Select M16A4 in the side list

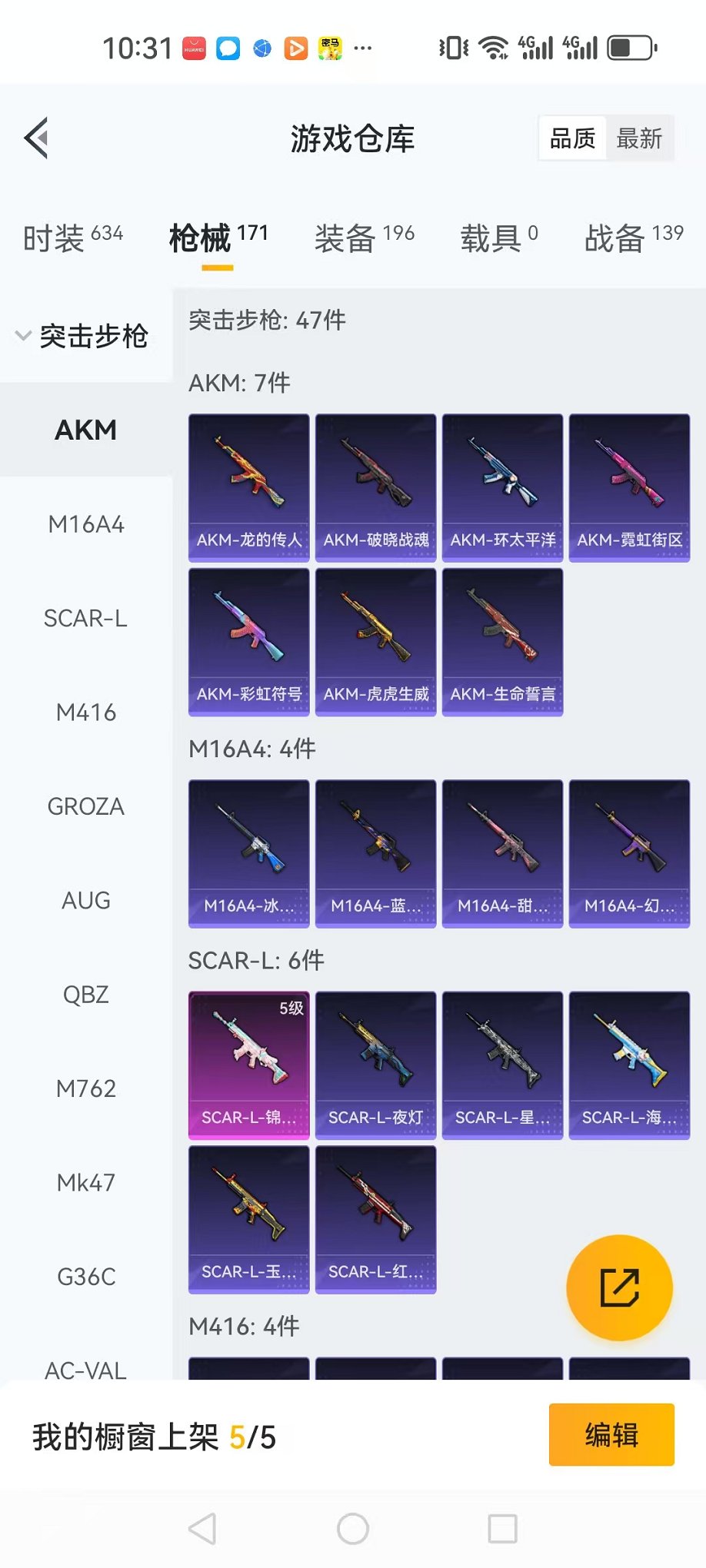point(86,524)
